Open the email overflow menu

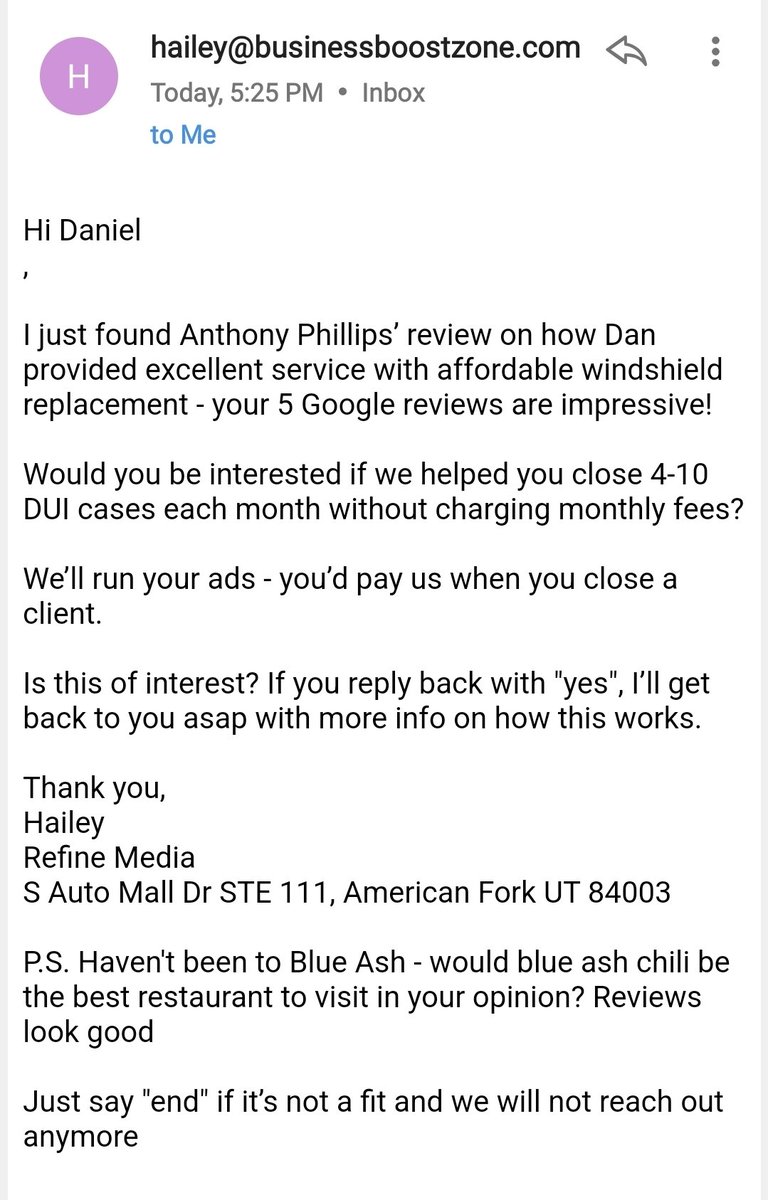click(715, 51)
